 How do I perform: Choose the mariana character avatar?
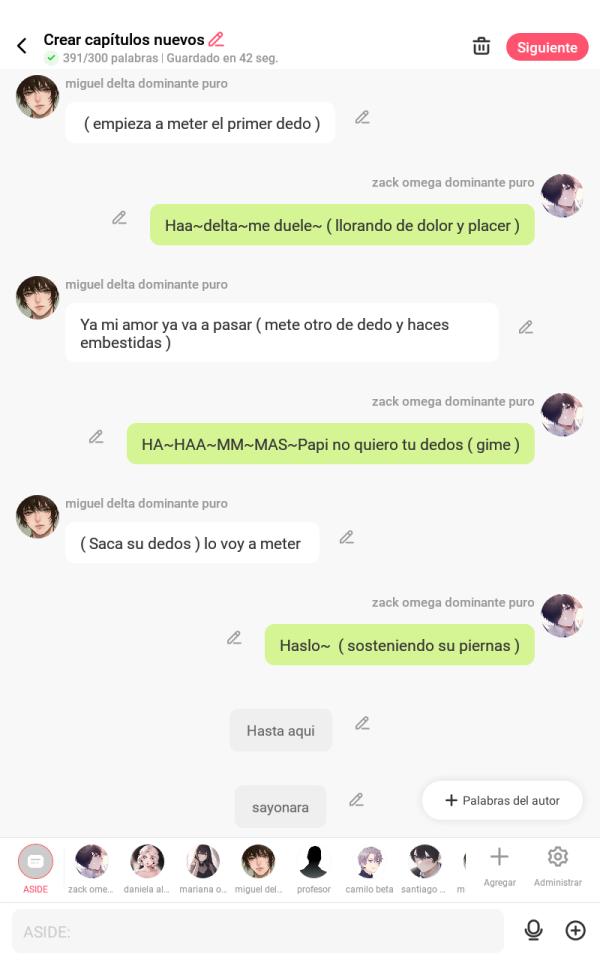[203, 862]
